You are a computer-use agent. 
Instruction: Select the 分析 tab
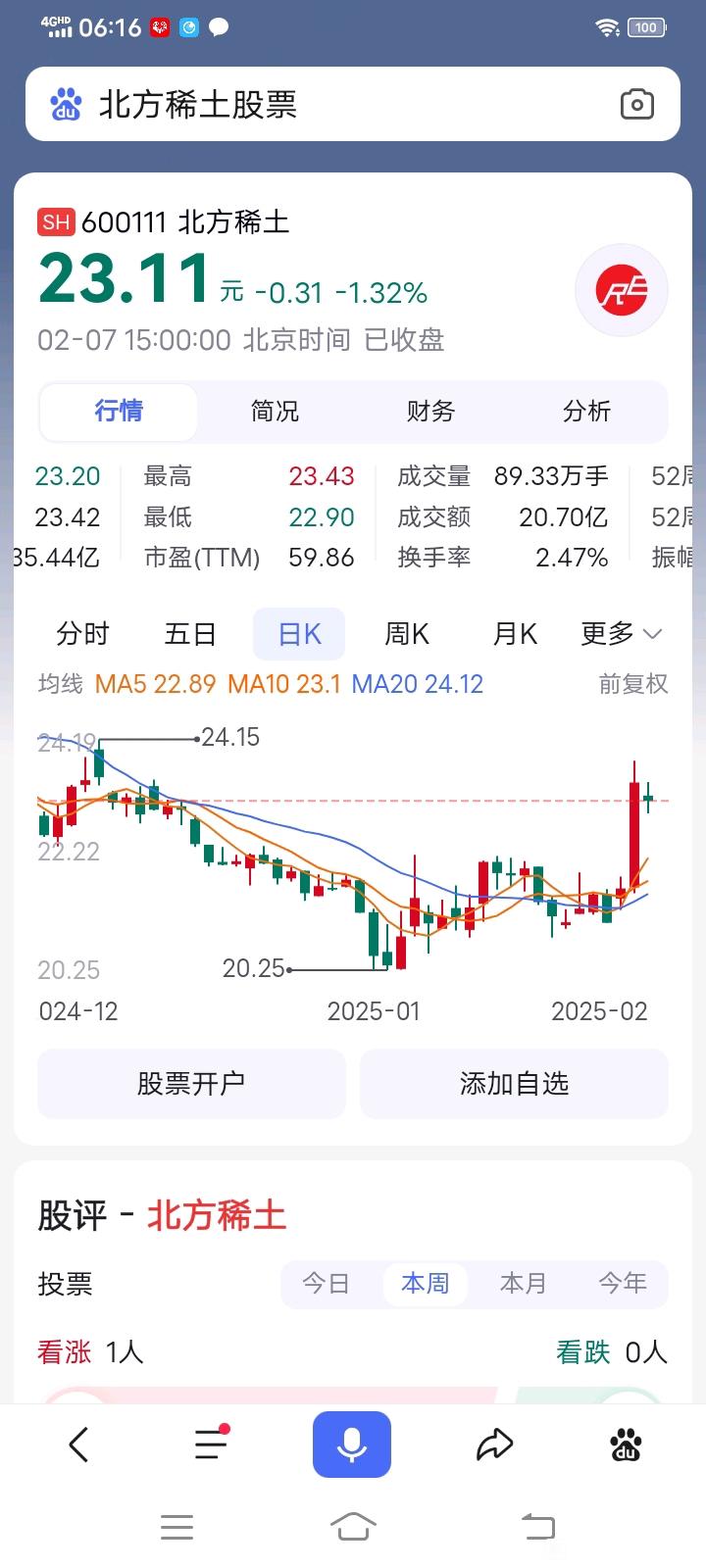586,412
